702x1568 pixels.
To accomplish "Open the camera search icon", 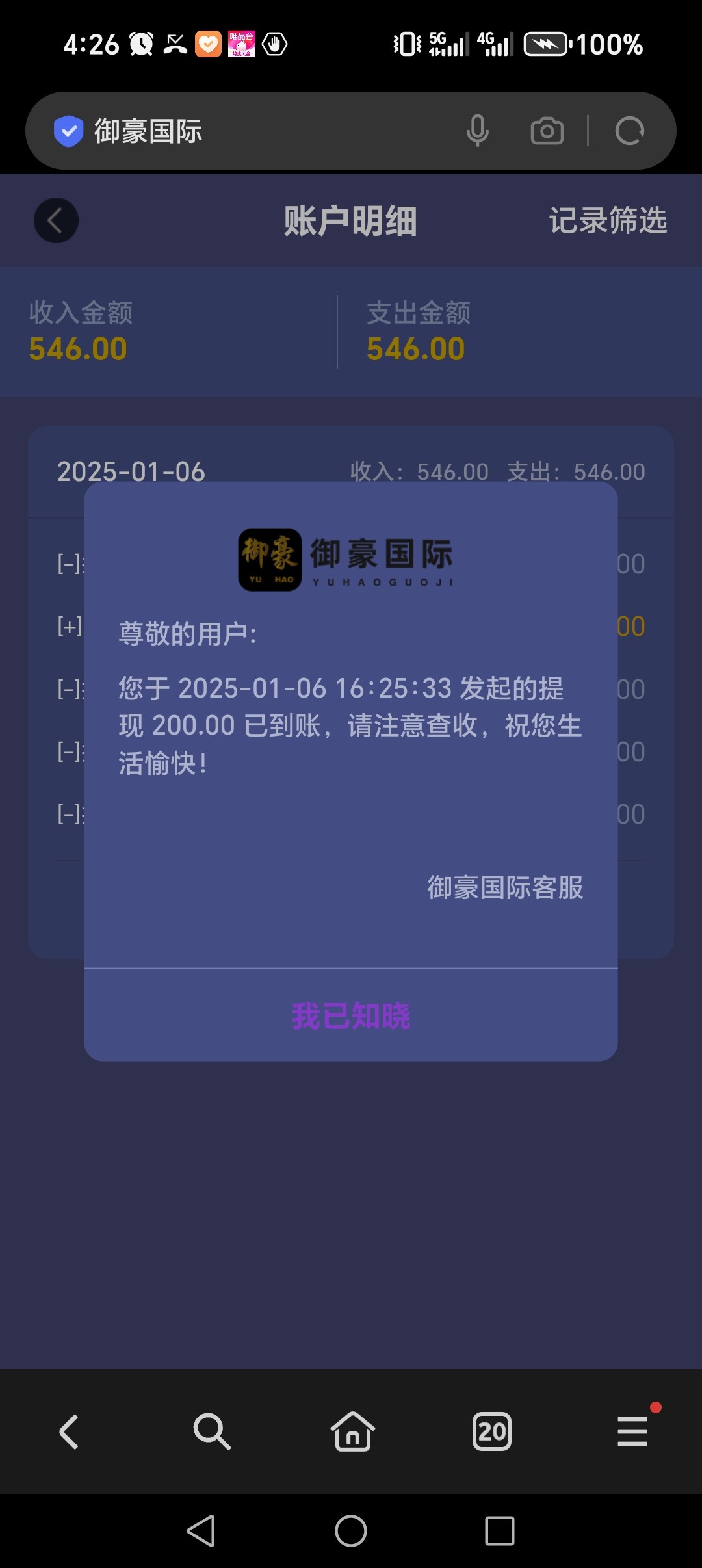I will [547, 131].
